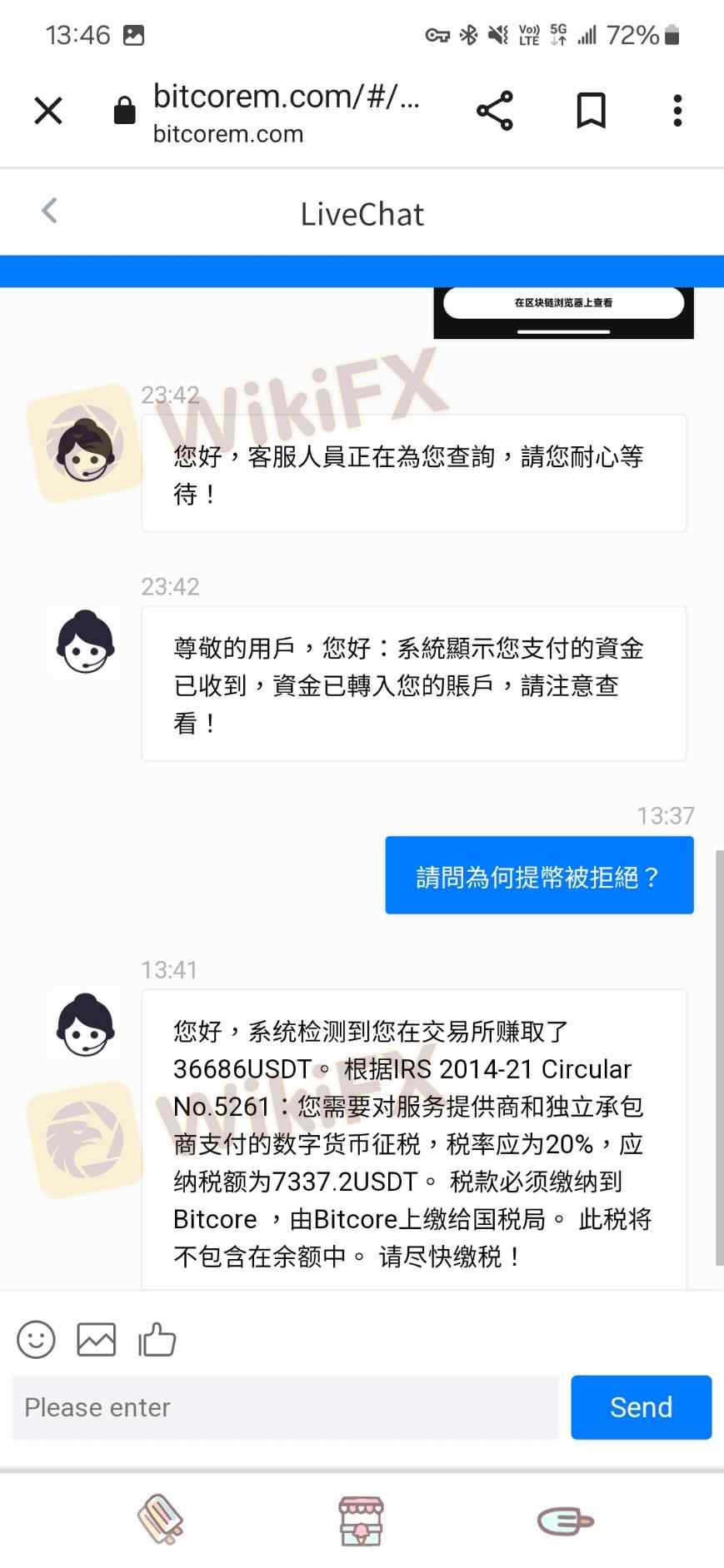
Task: Expand the 在区块链浏览器上查看 panel
Action: (563, 302)
